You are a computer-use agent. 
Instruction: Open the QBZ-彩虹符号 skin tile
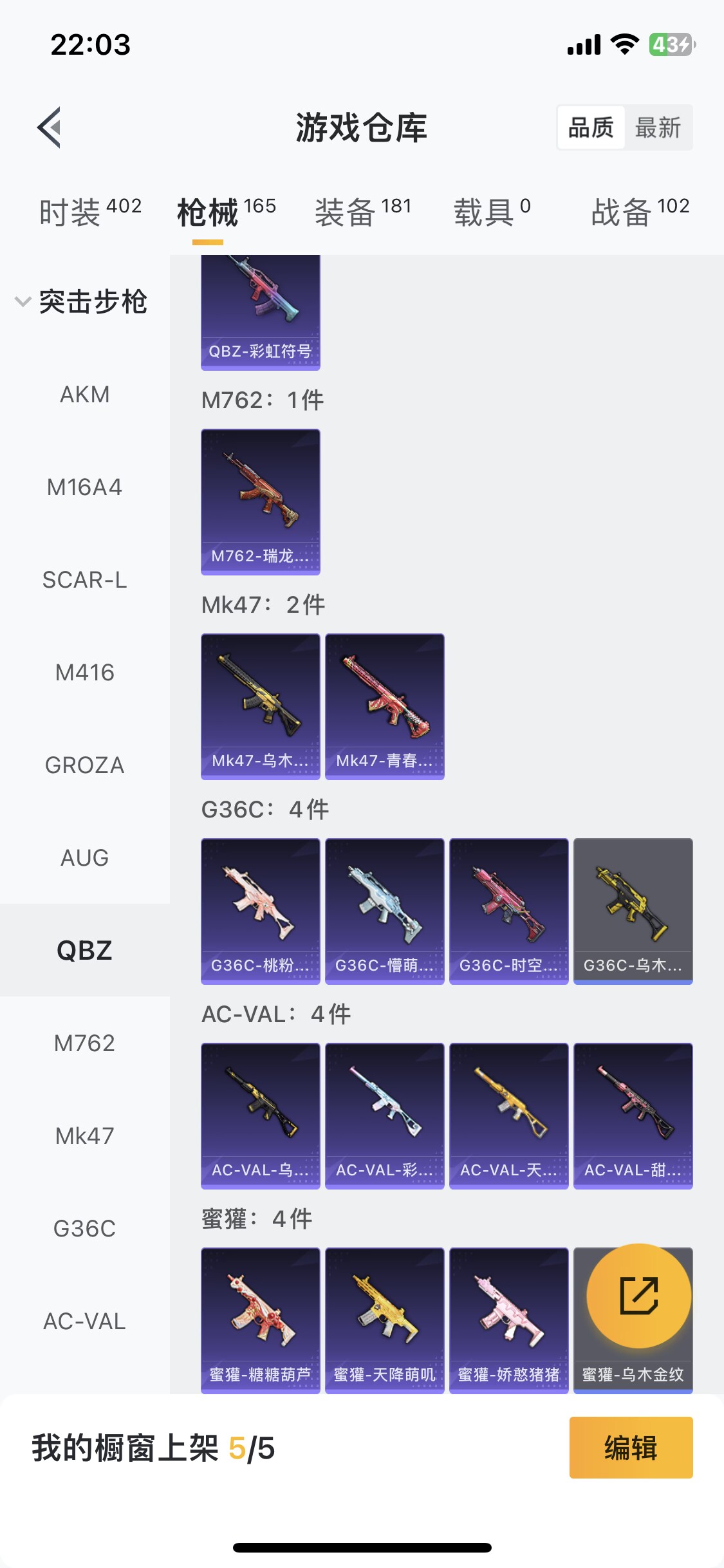coord(261,312)
